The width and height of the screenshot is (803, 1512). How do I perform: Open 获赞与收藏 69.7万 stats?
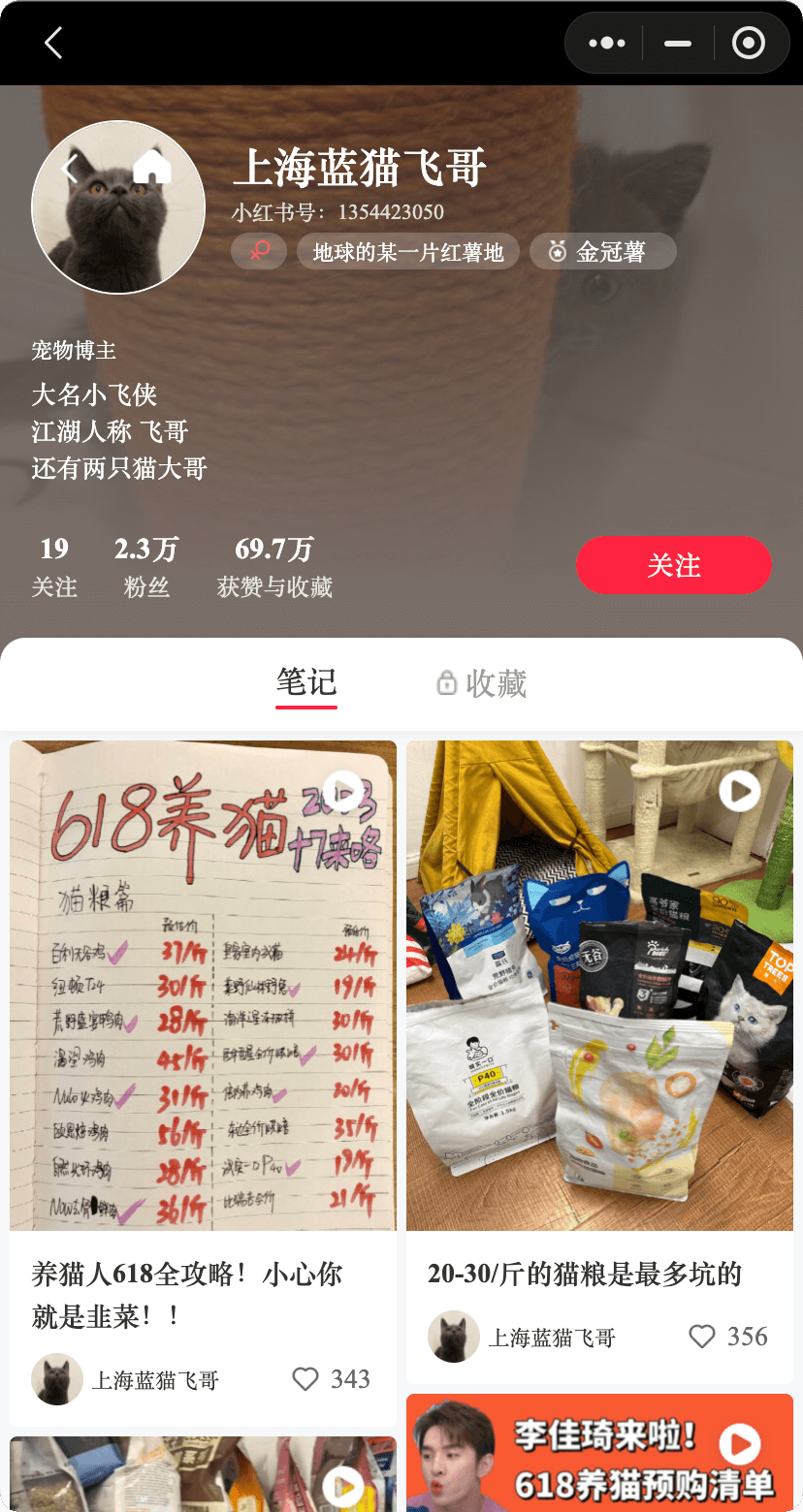[274, 566]
